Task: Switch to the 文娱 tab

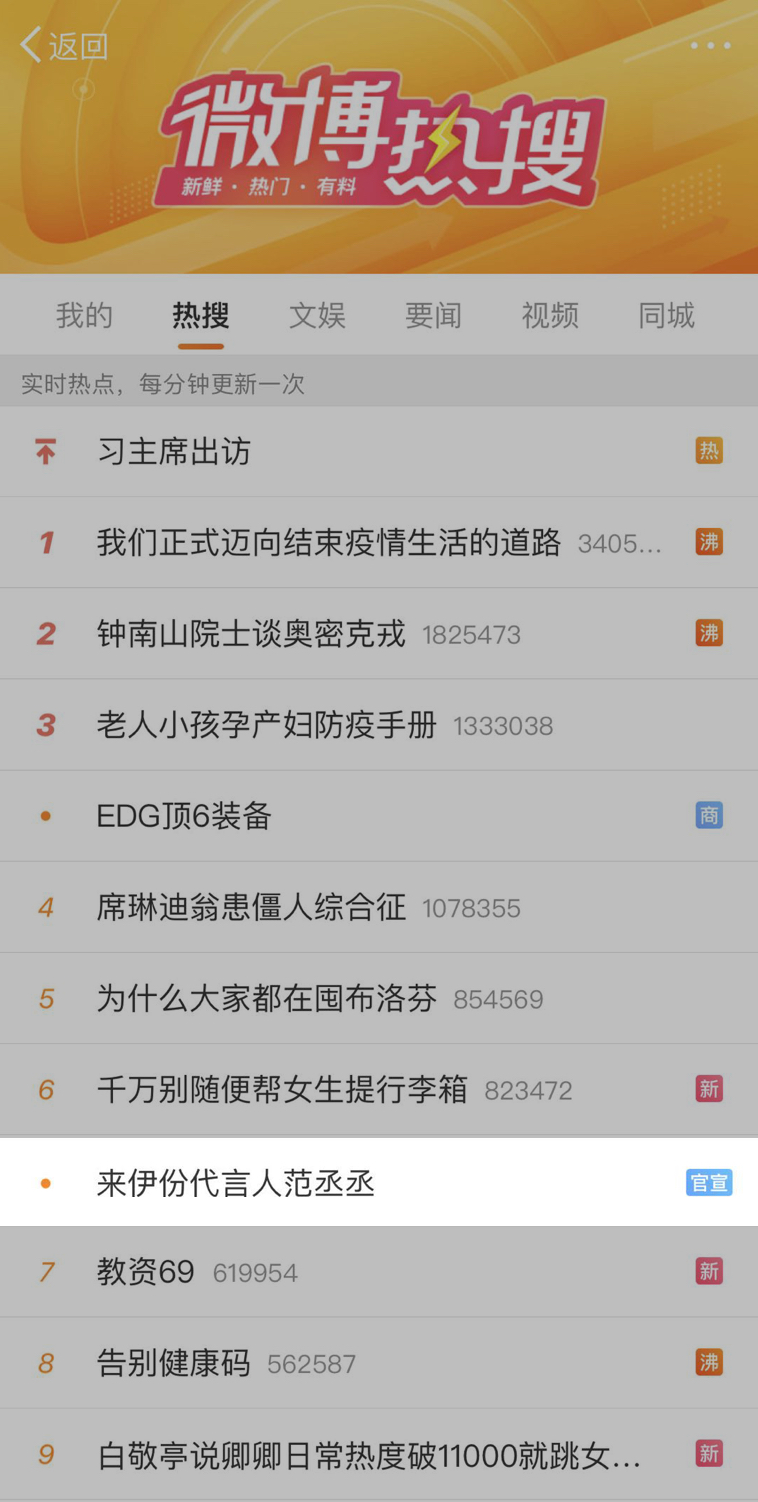Action: pyautogui.click(x=317, y=315)
